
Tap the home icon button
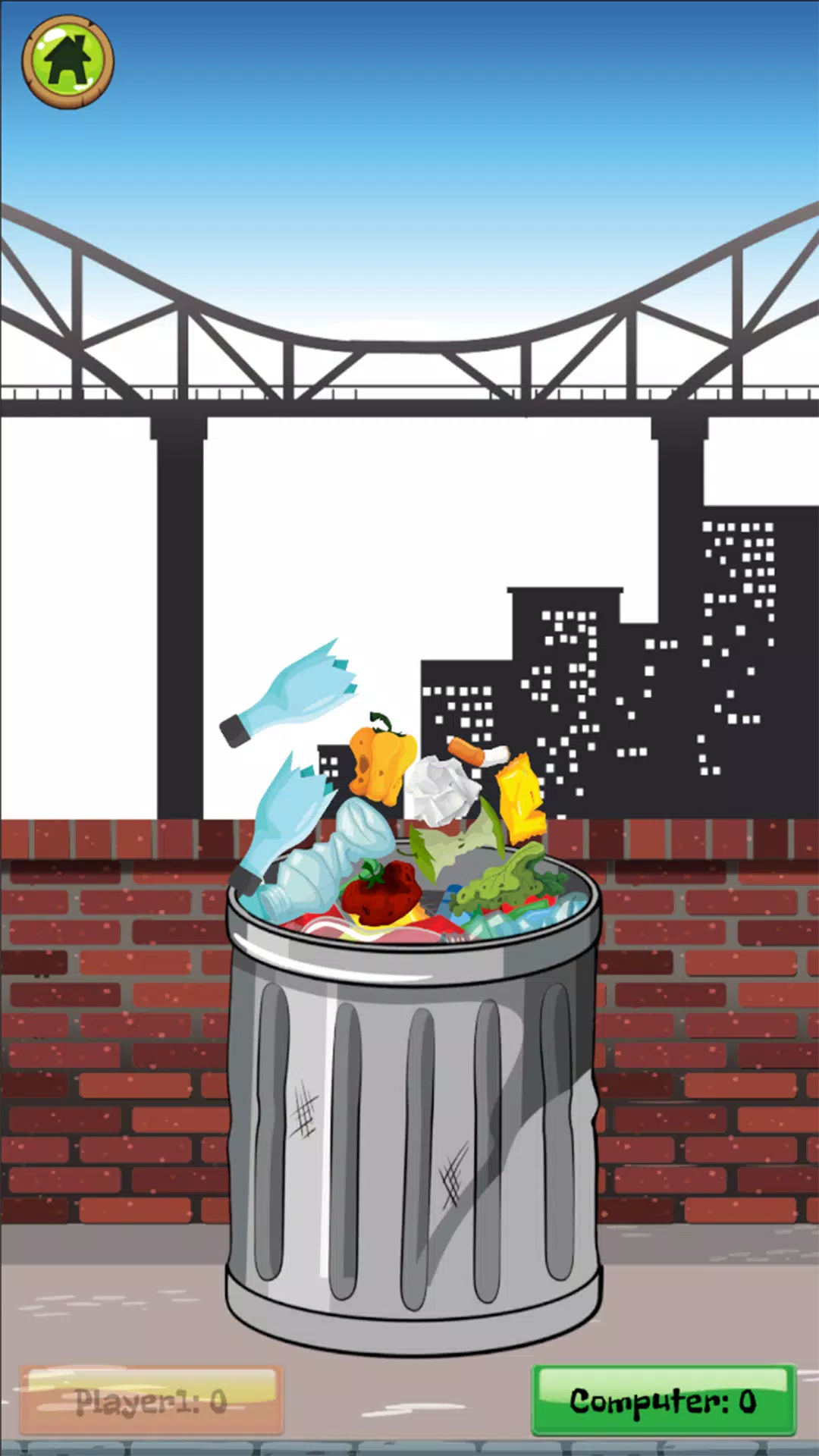pyautogui.click(x=67, y=62)
